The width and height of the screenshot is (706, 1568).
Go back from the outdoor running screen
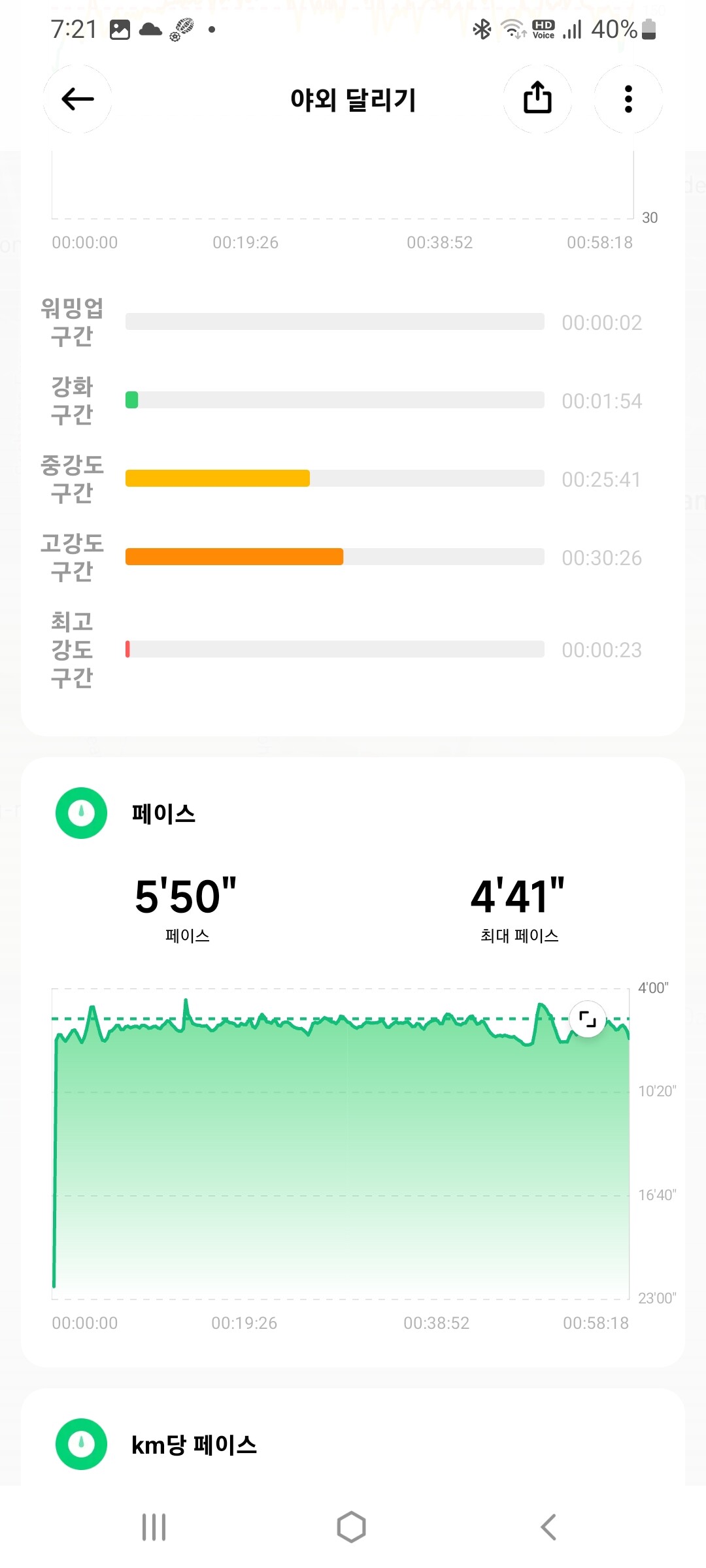point(78,99)
